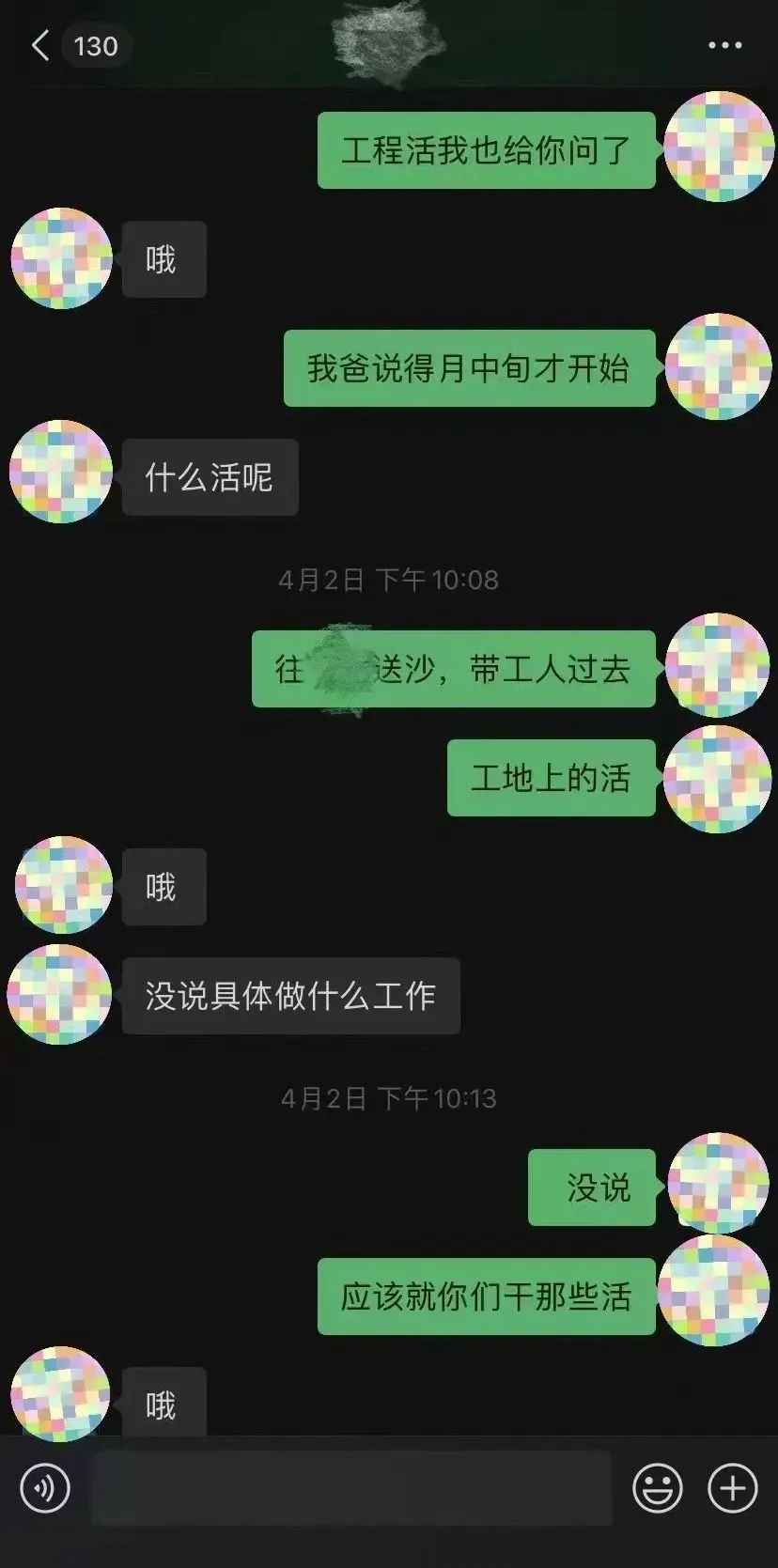Open the three-dot chat info menu
This screenshot has height=1568, width=778.
(x=724, y=45)
